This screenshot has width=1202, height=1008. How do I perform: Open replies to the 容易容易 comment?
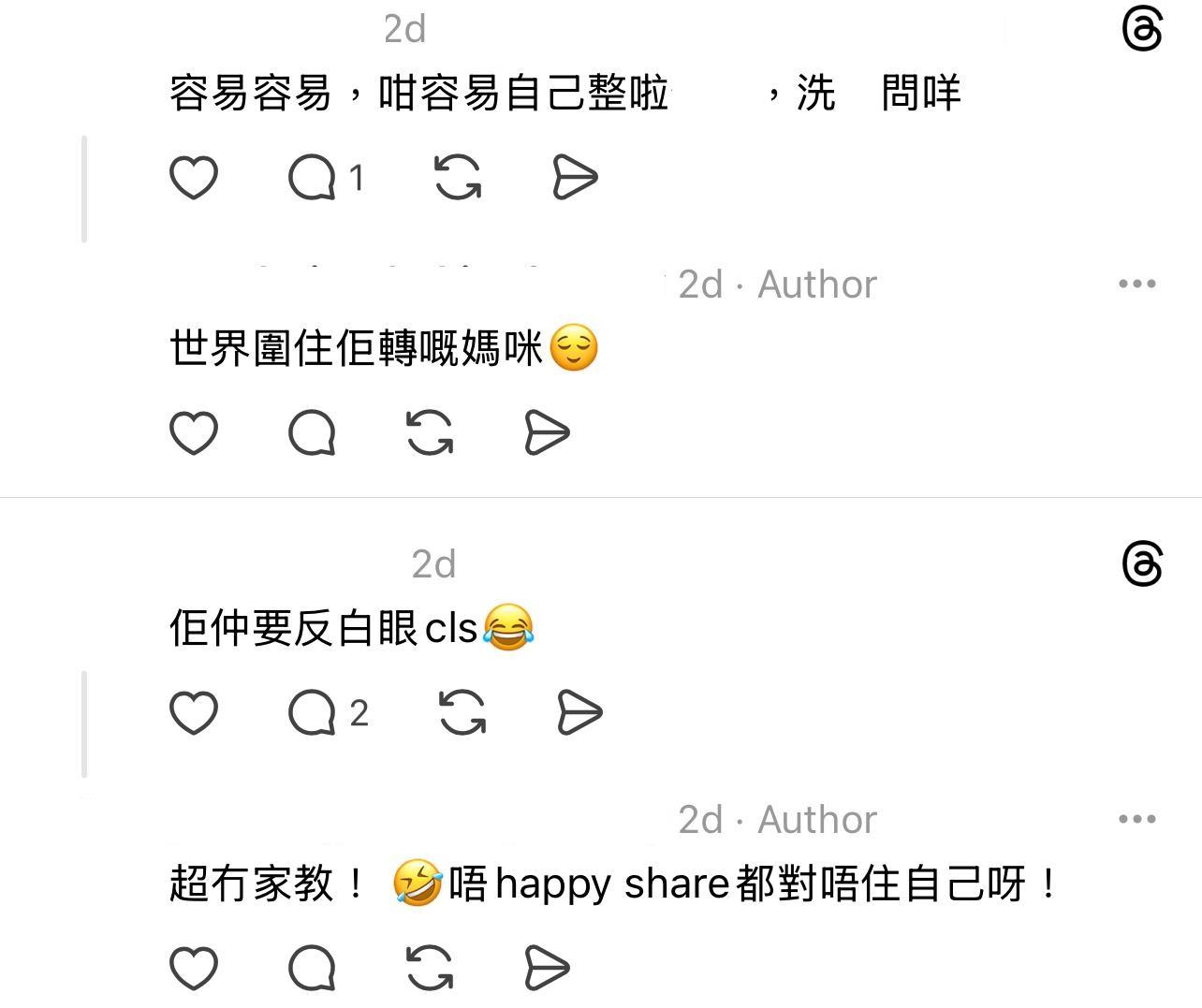click(x=313, y=178)
